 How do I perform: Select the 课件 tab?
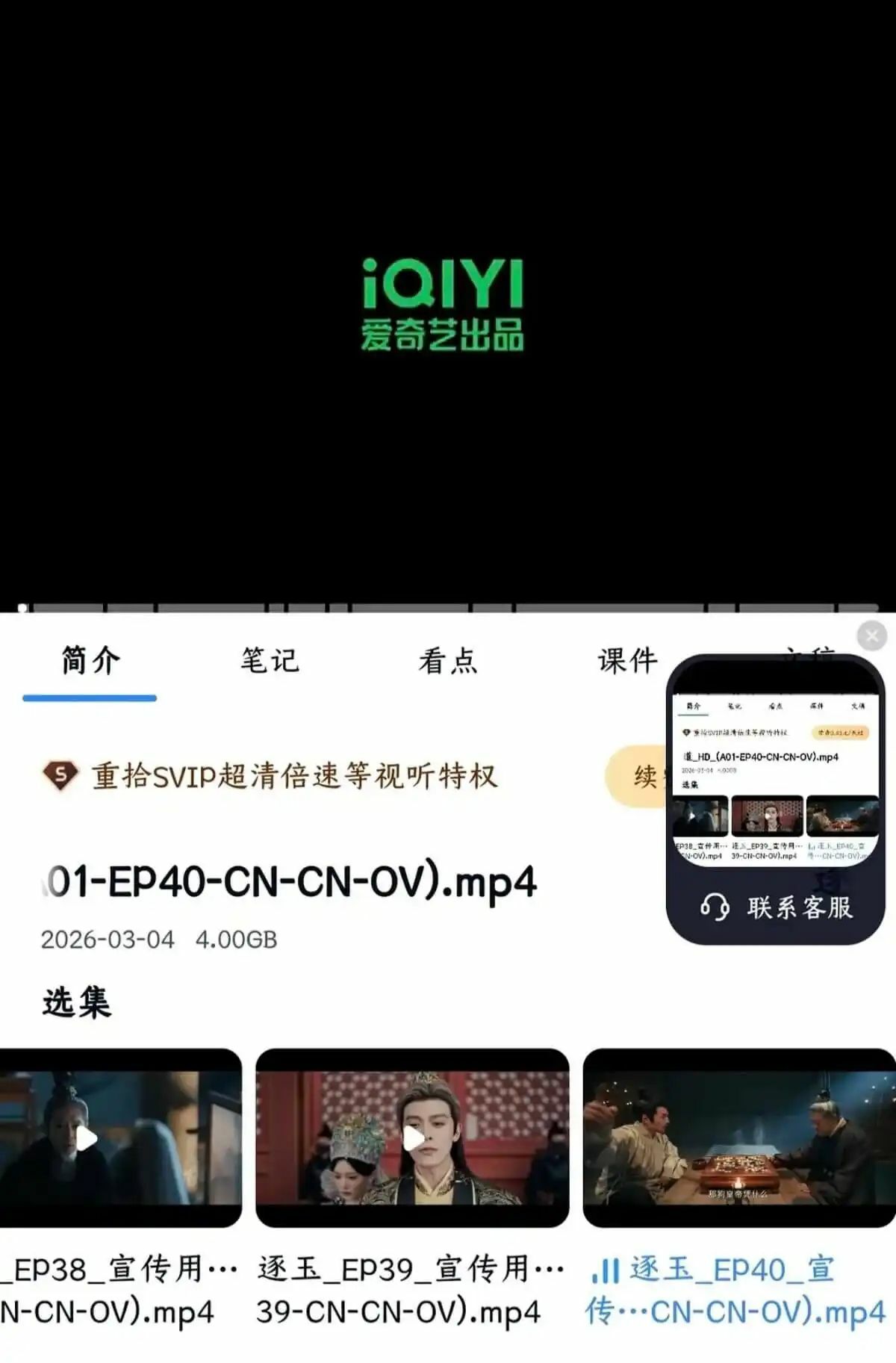626,661
